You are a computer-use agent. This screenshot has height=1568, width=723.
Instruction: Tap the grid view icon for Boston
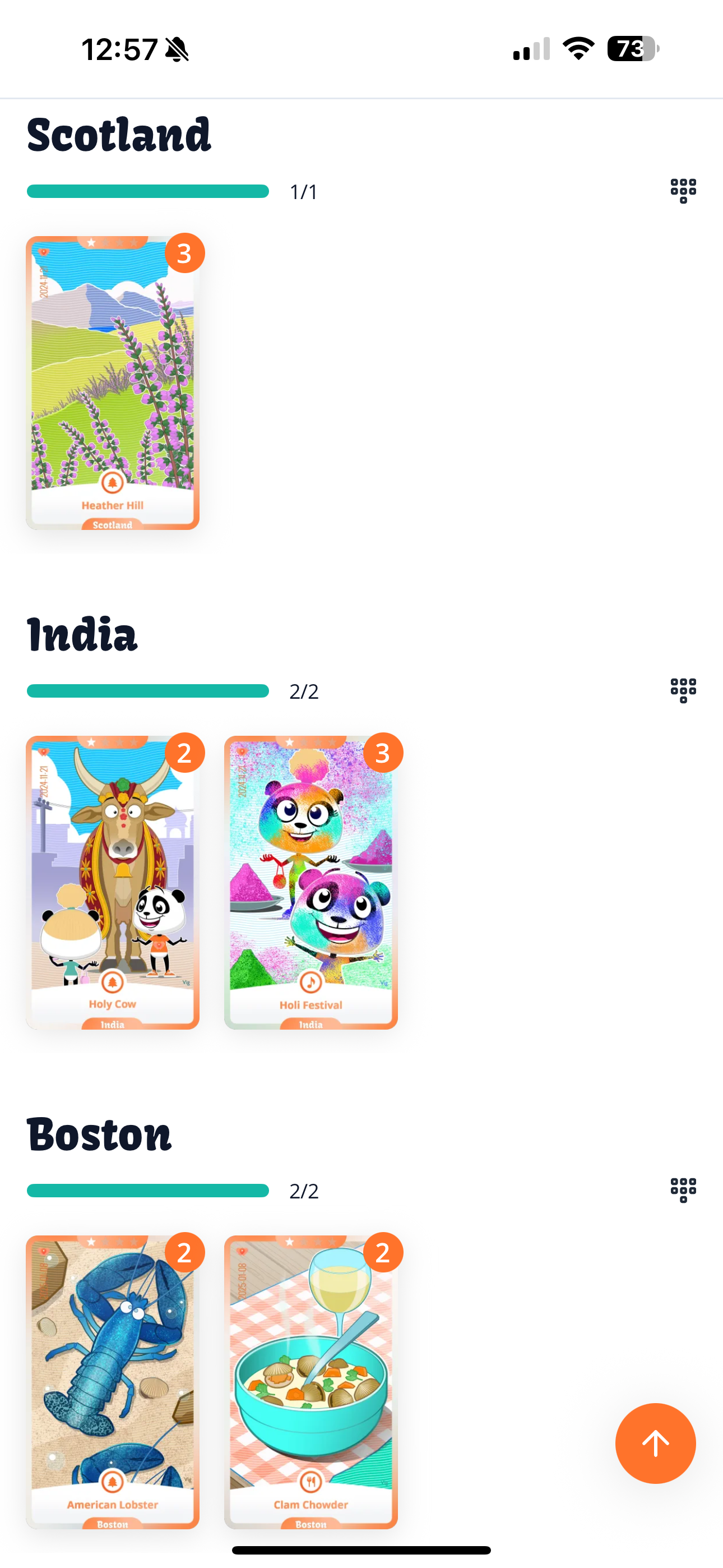pyautogui.click(x=683, y=1190)
